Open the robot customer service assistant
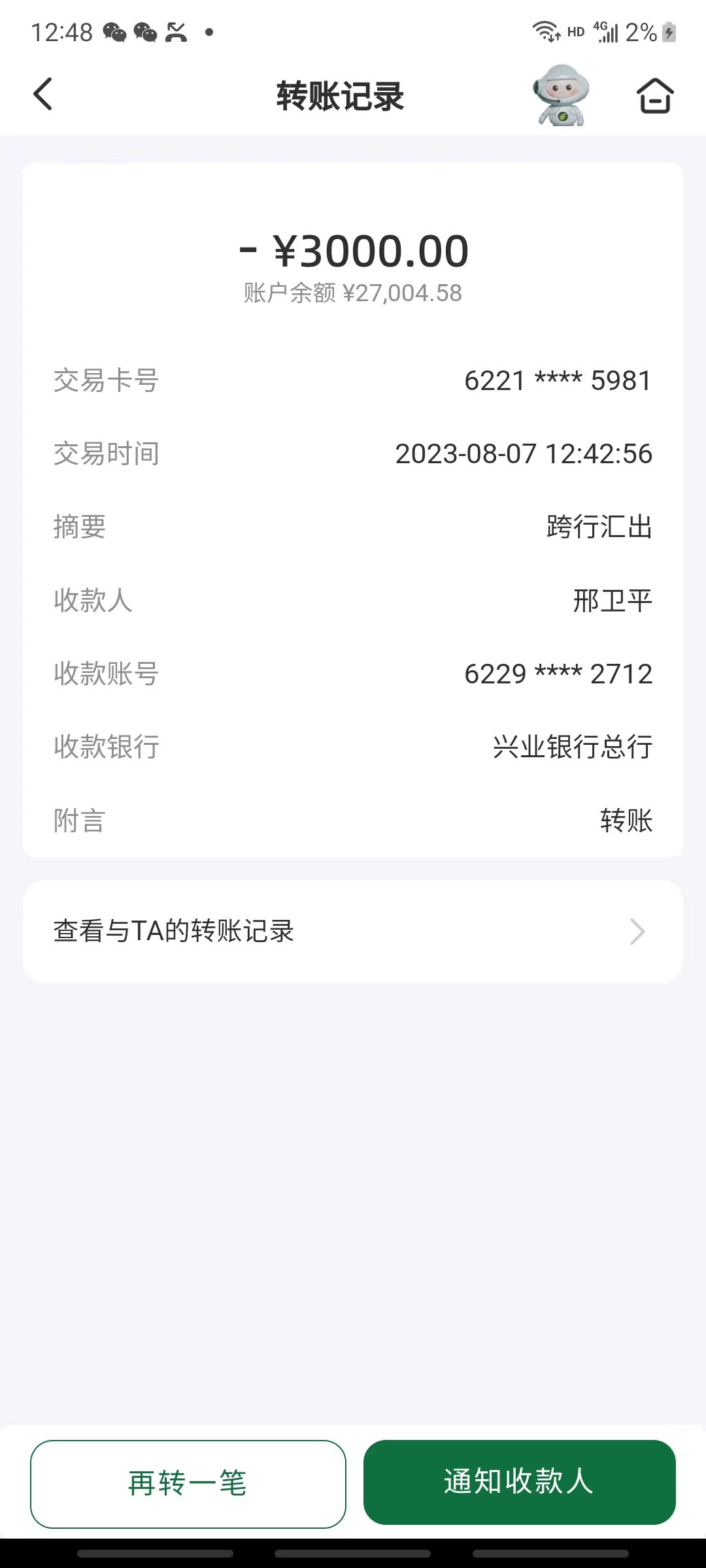The width and height of the screenshot is (706, 1568). [561, 95]
